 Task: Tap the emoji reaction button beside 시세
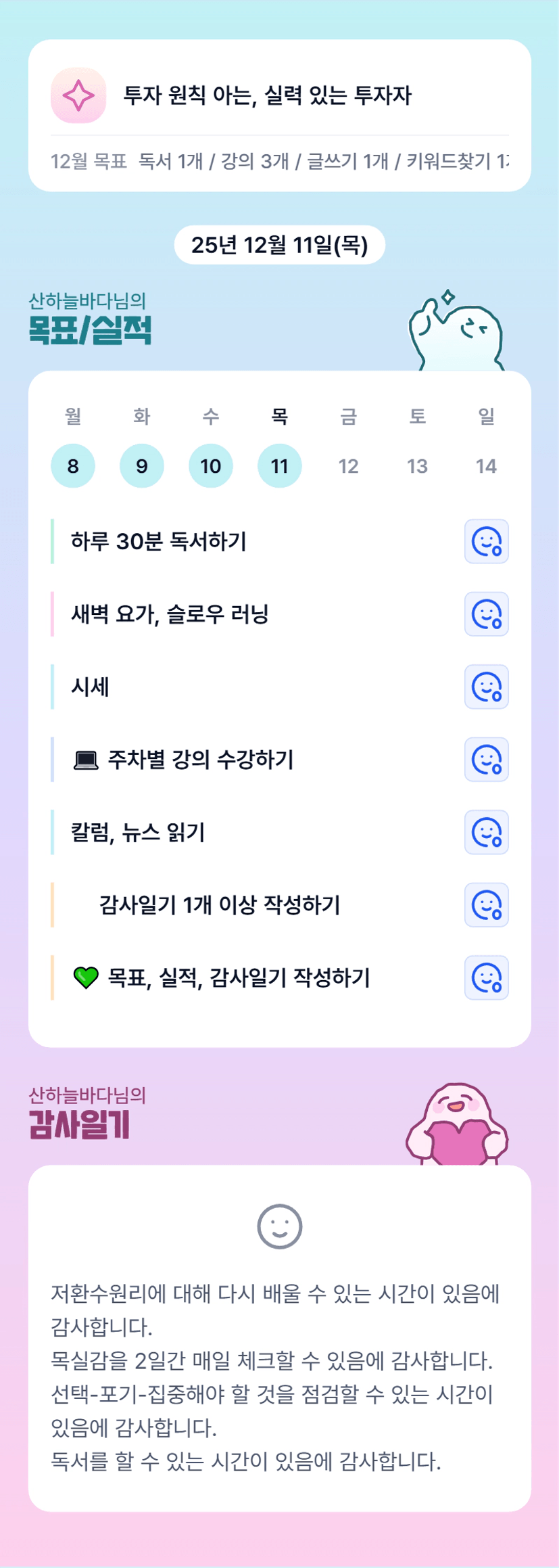tap(486, 687)
